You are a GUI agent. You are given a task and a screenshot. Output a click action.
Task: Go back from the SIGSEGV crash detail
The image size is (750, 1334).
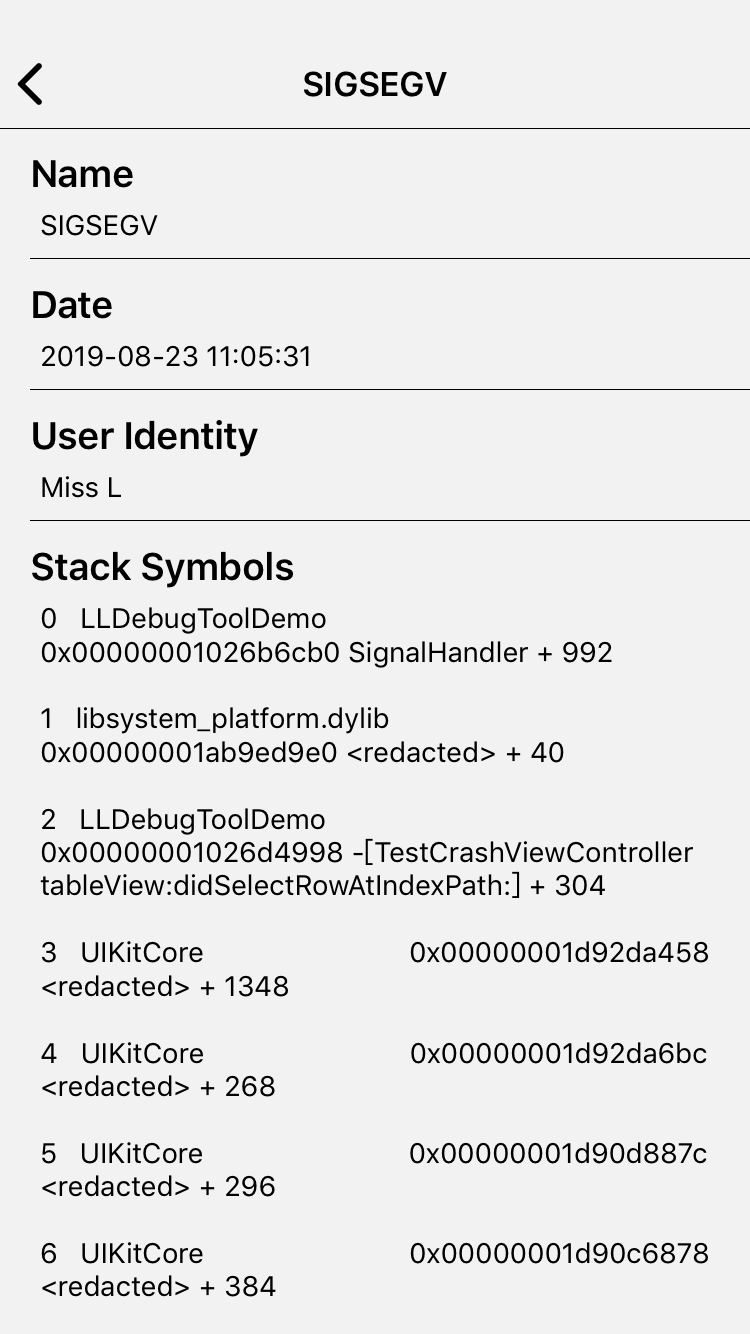click(32, 84)
